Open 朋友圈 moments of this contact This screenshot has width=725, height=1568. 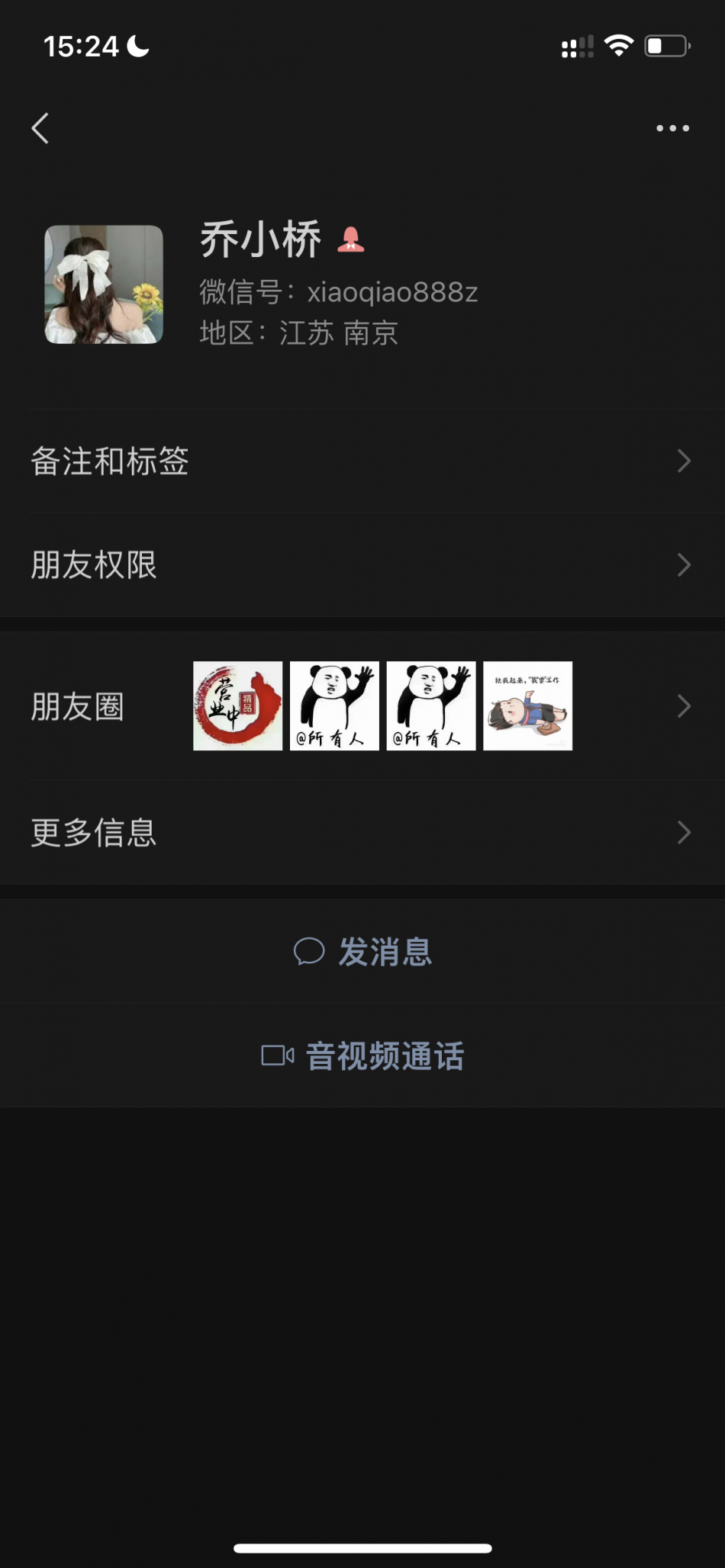coord(362,706)
